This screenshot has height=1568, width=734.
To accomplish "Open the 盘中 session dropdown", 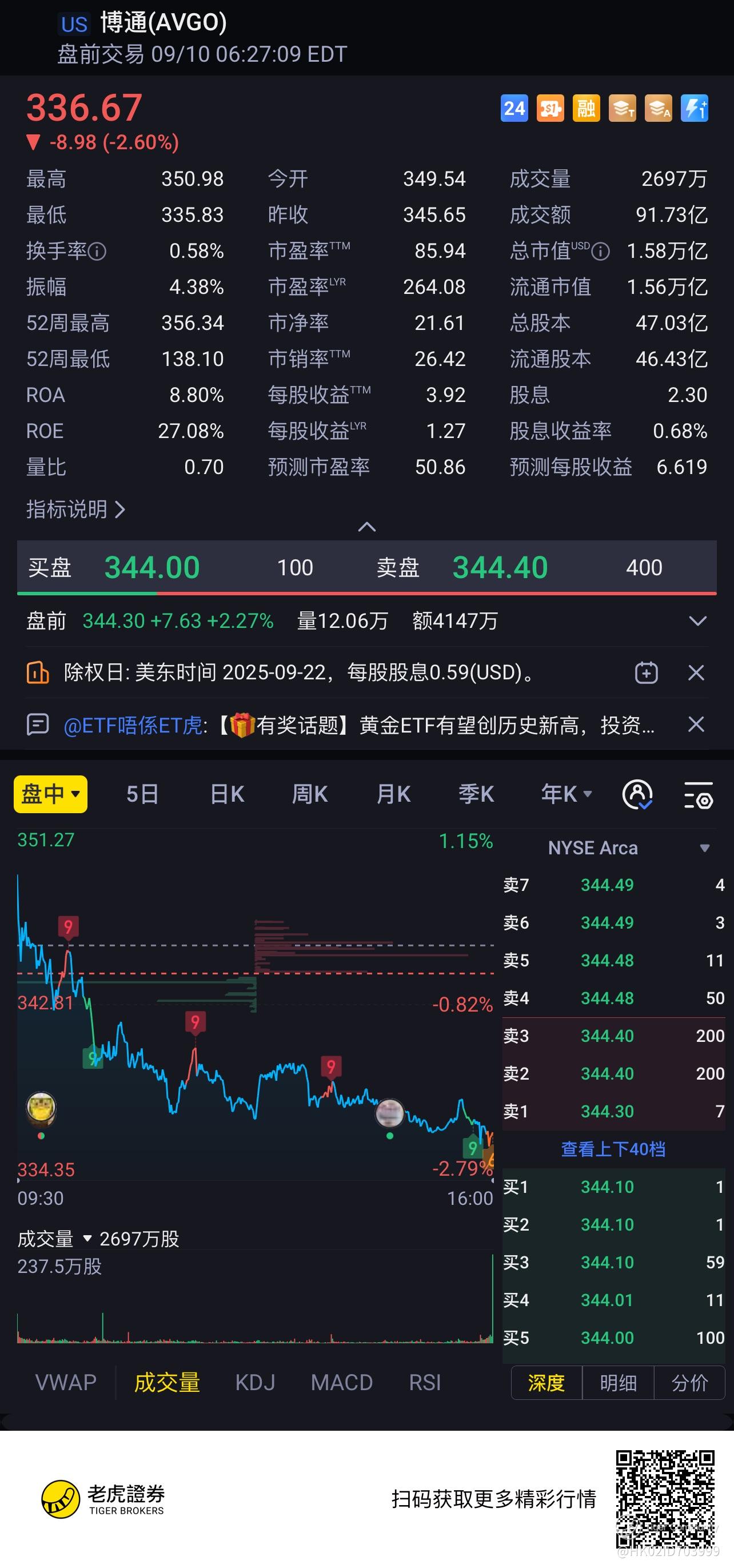I will 50,794.
